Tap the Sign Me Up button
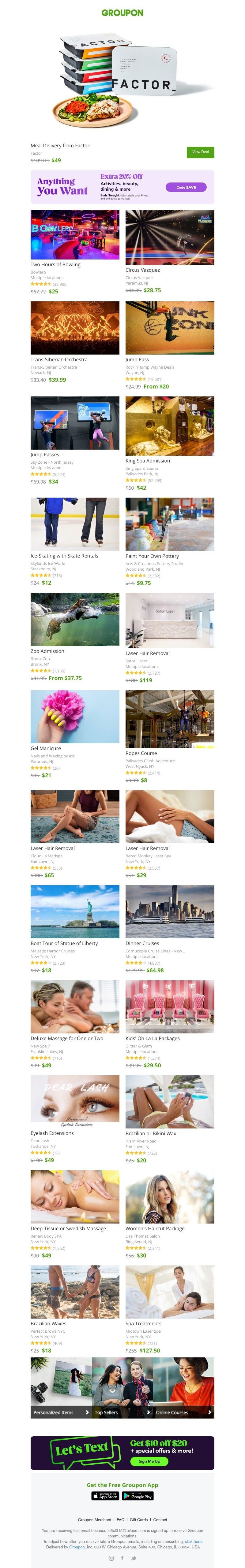Viewport: 245px width, 1568px height. 149,1461
